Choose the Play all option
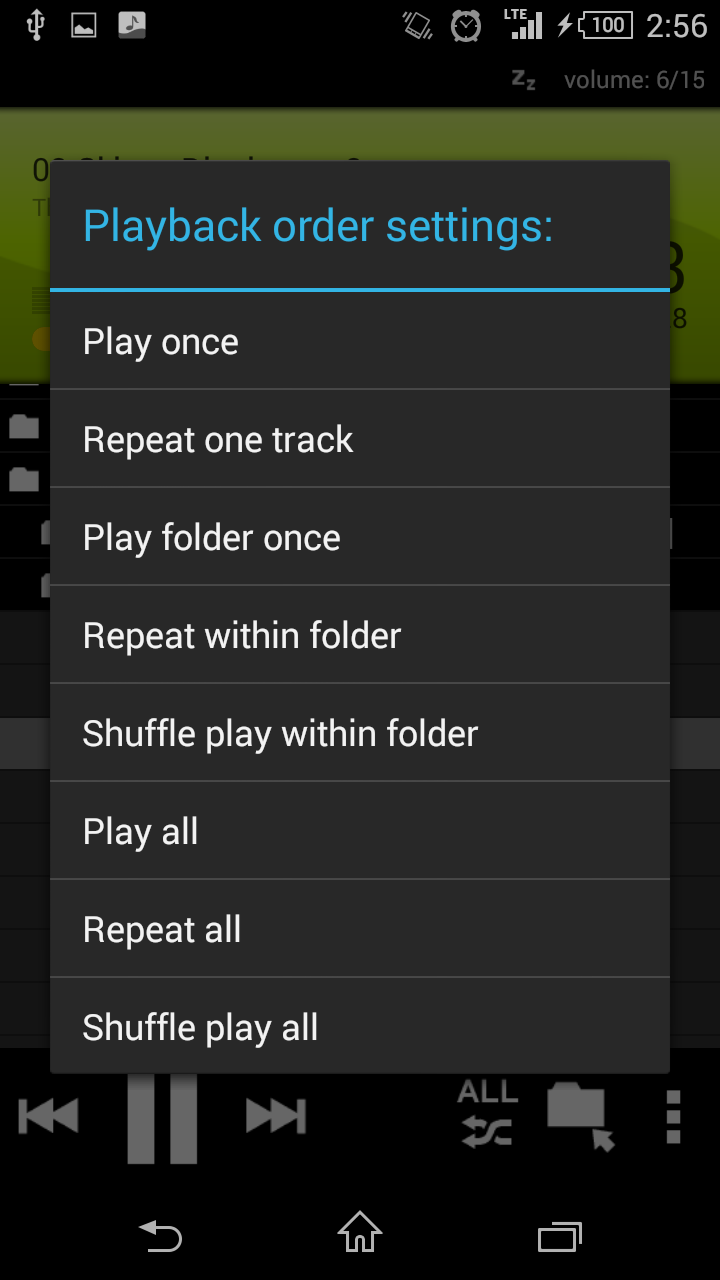 [x=360, y=831]
